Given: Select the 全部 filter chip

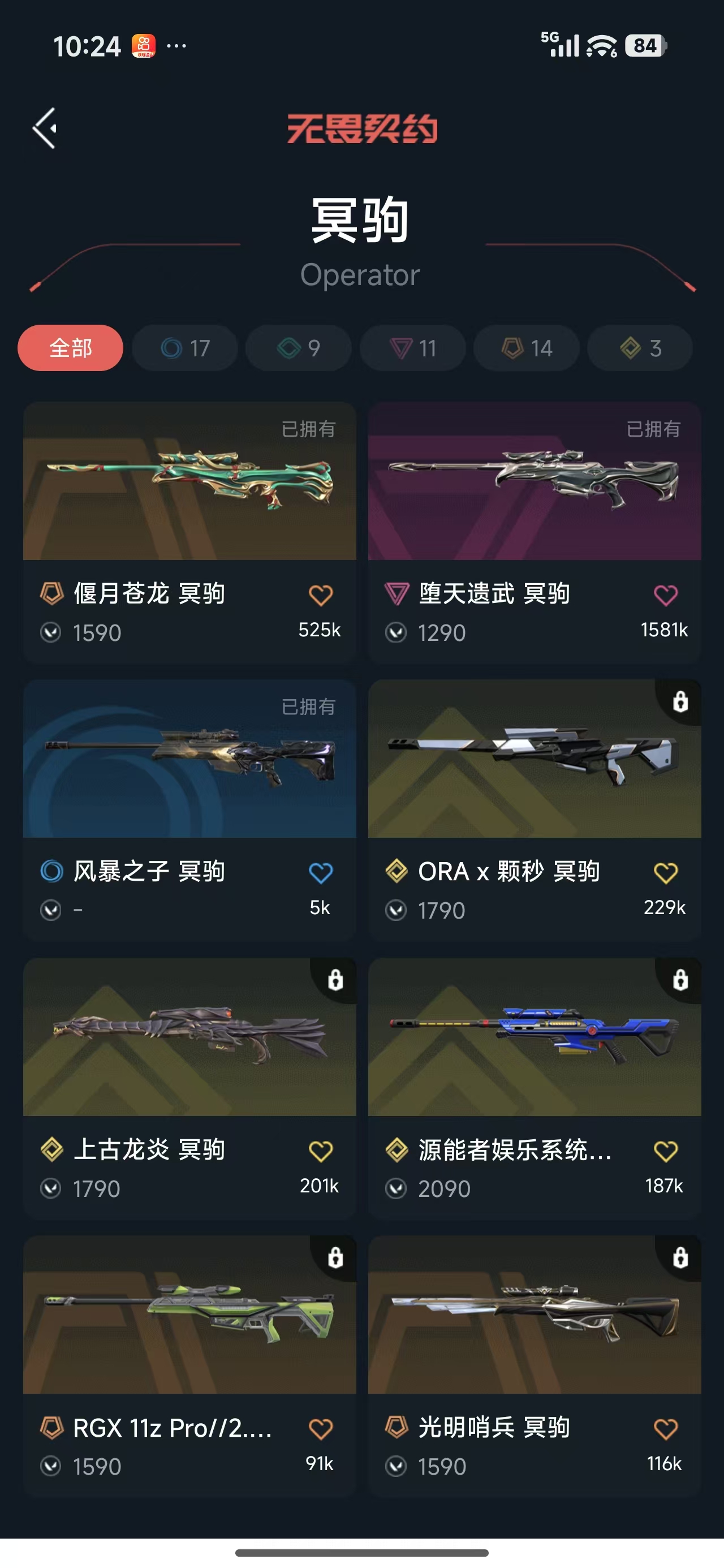Looking at the screenshot, I should 71,348.
